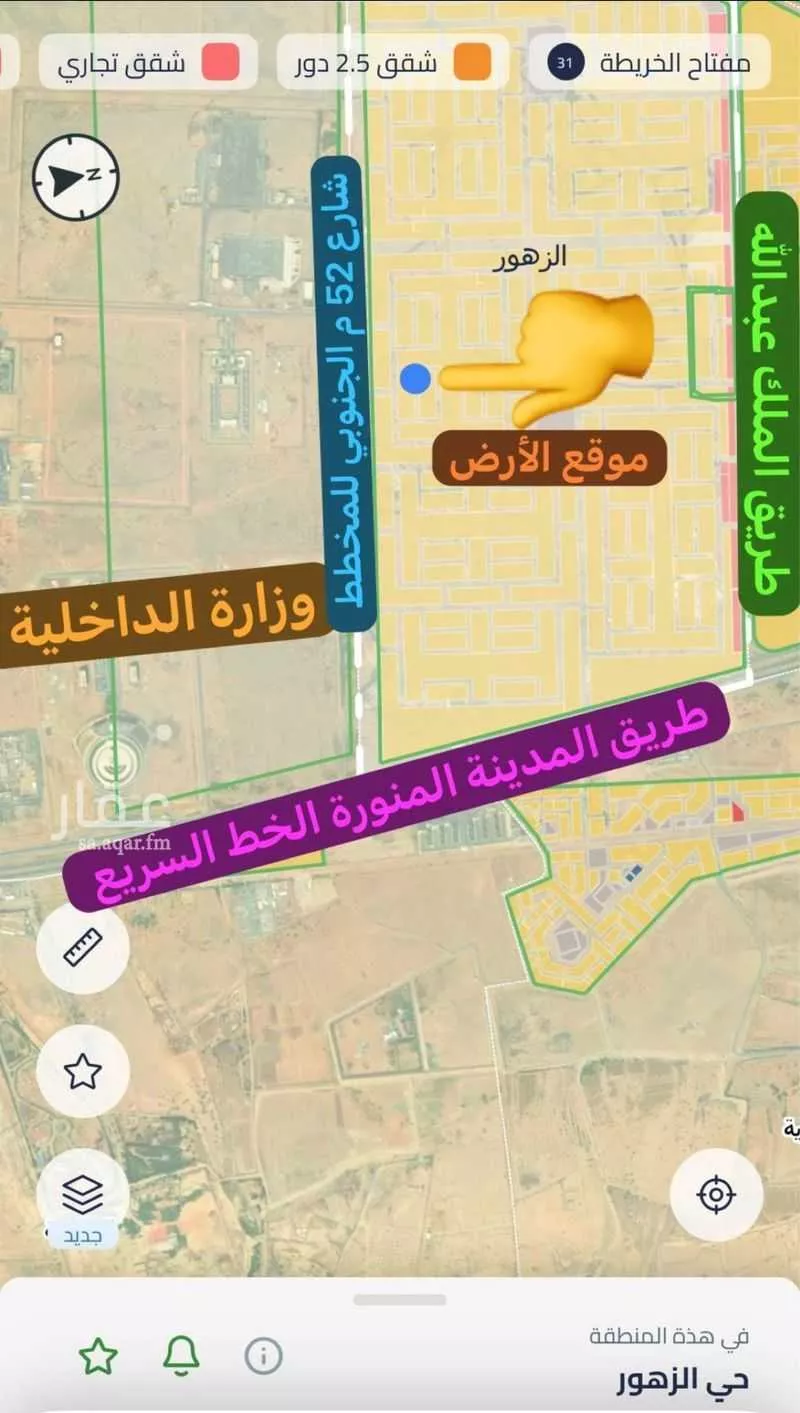
Task: Click the crosshair locate icon
Action: click(x=714, y=1194)
